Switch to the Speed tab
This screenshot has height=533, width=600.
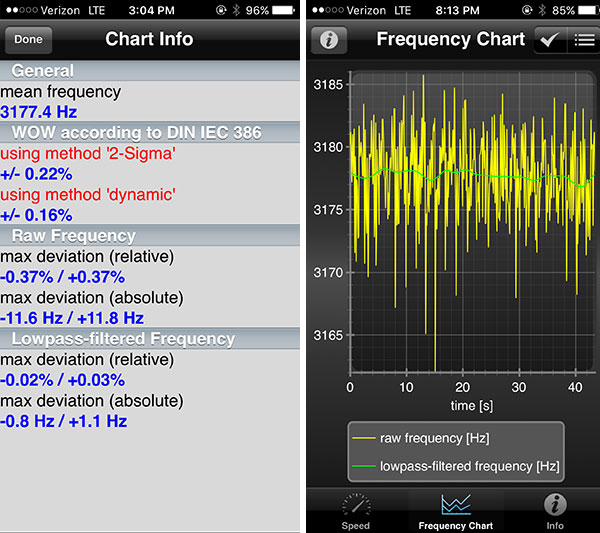(x=356, y=510)
